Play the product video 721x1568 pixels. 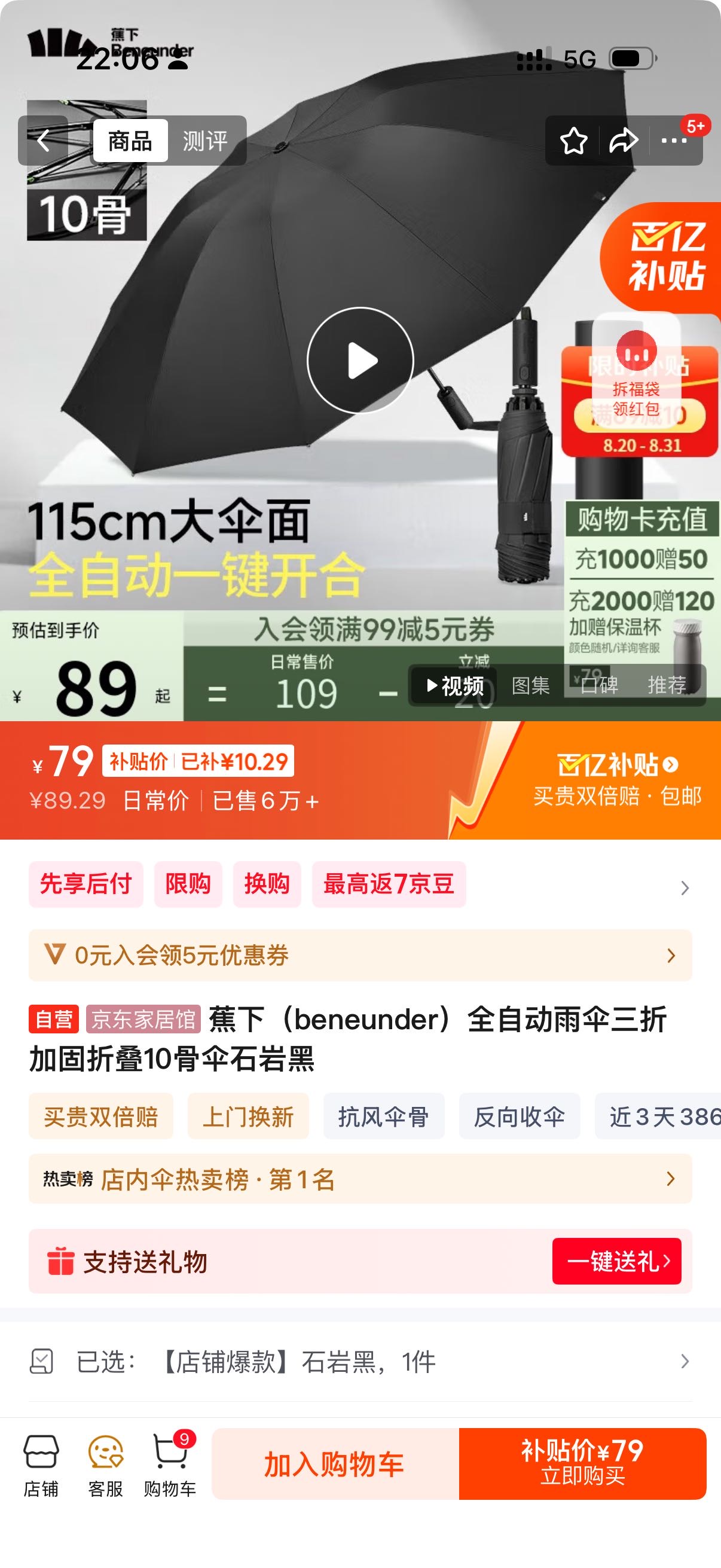point(360,361)
